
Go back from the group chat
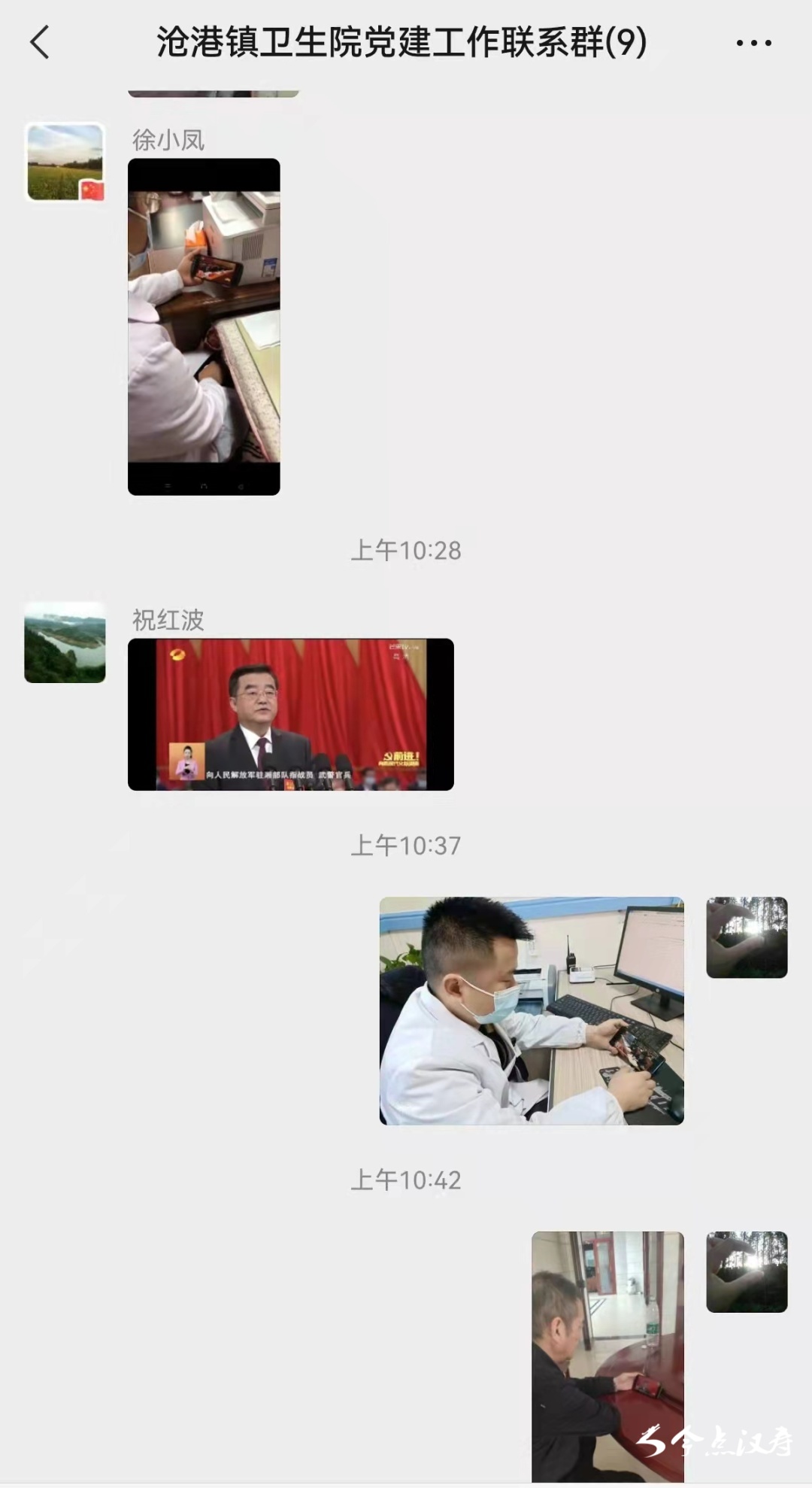click(40, 42)
